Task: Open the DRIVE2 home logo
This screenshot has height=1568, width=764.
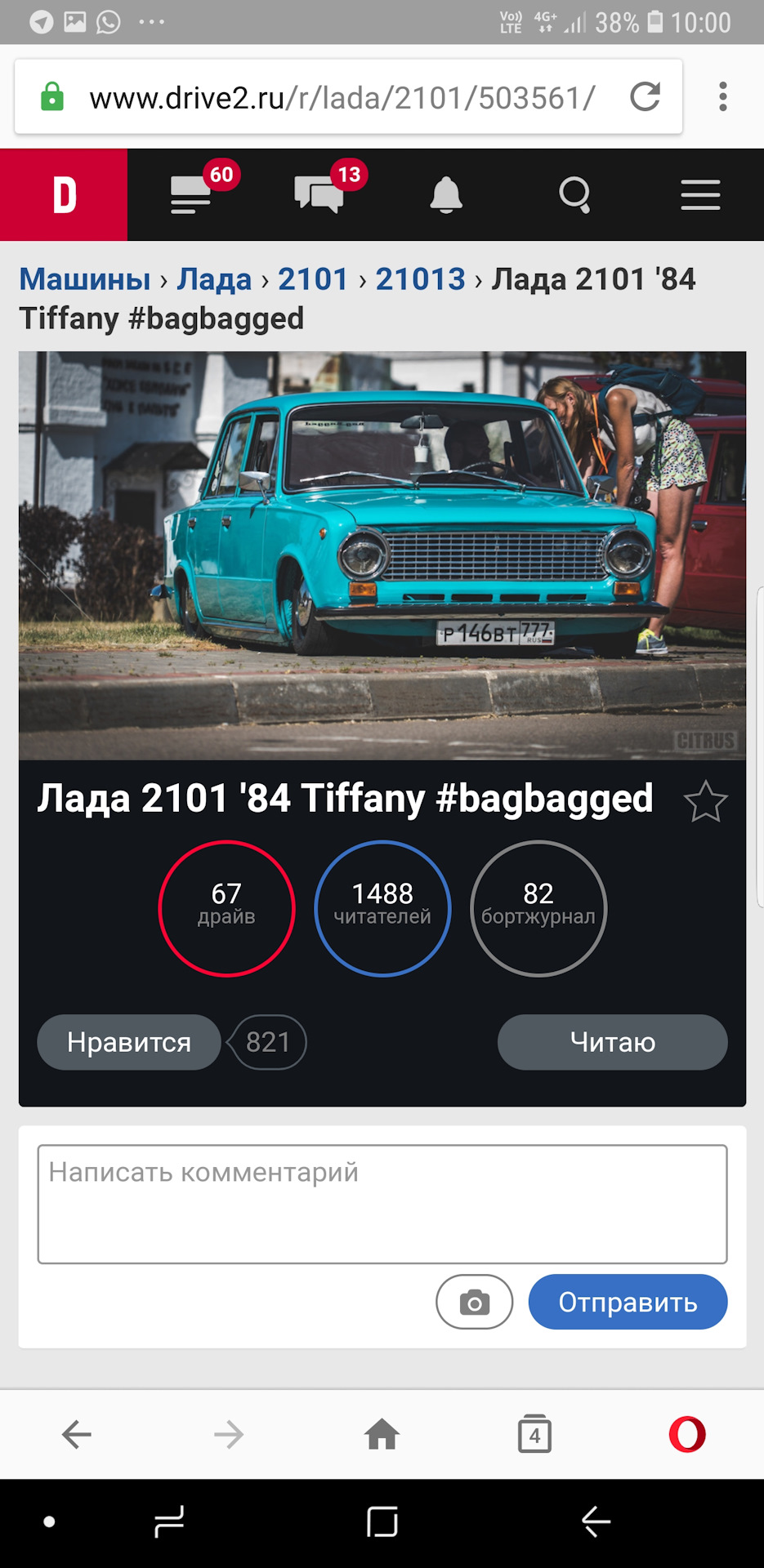Action: click(x=64, y=195)
